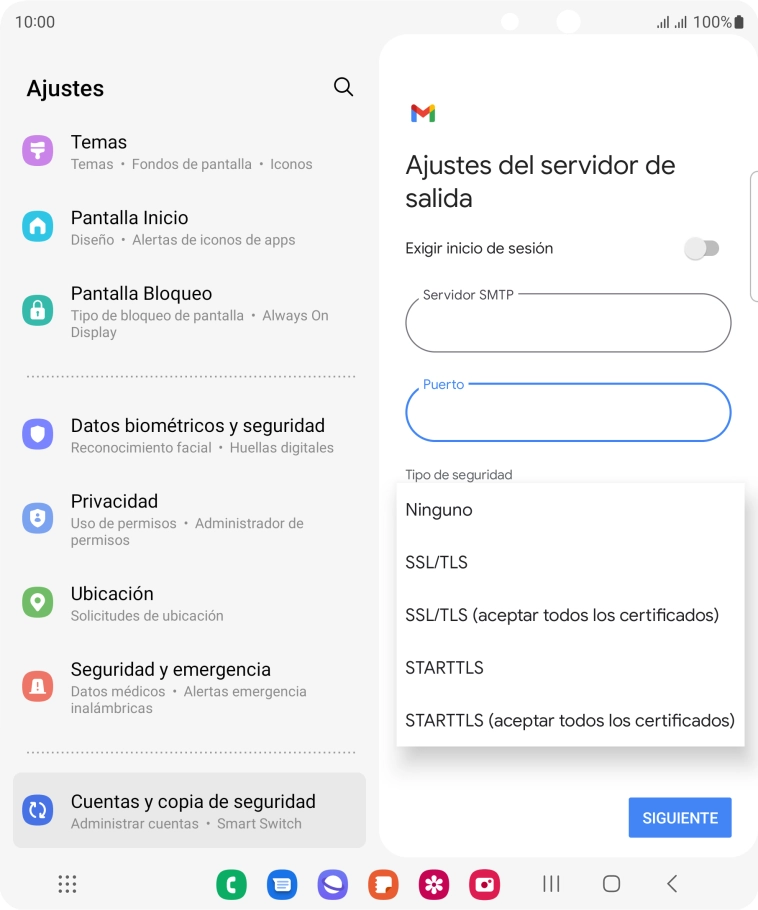This screenshot has height=910, width=758.
Task: Go back with navigation arrow
Action: [x=672, y=884]
